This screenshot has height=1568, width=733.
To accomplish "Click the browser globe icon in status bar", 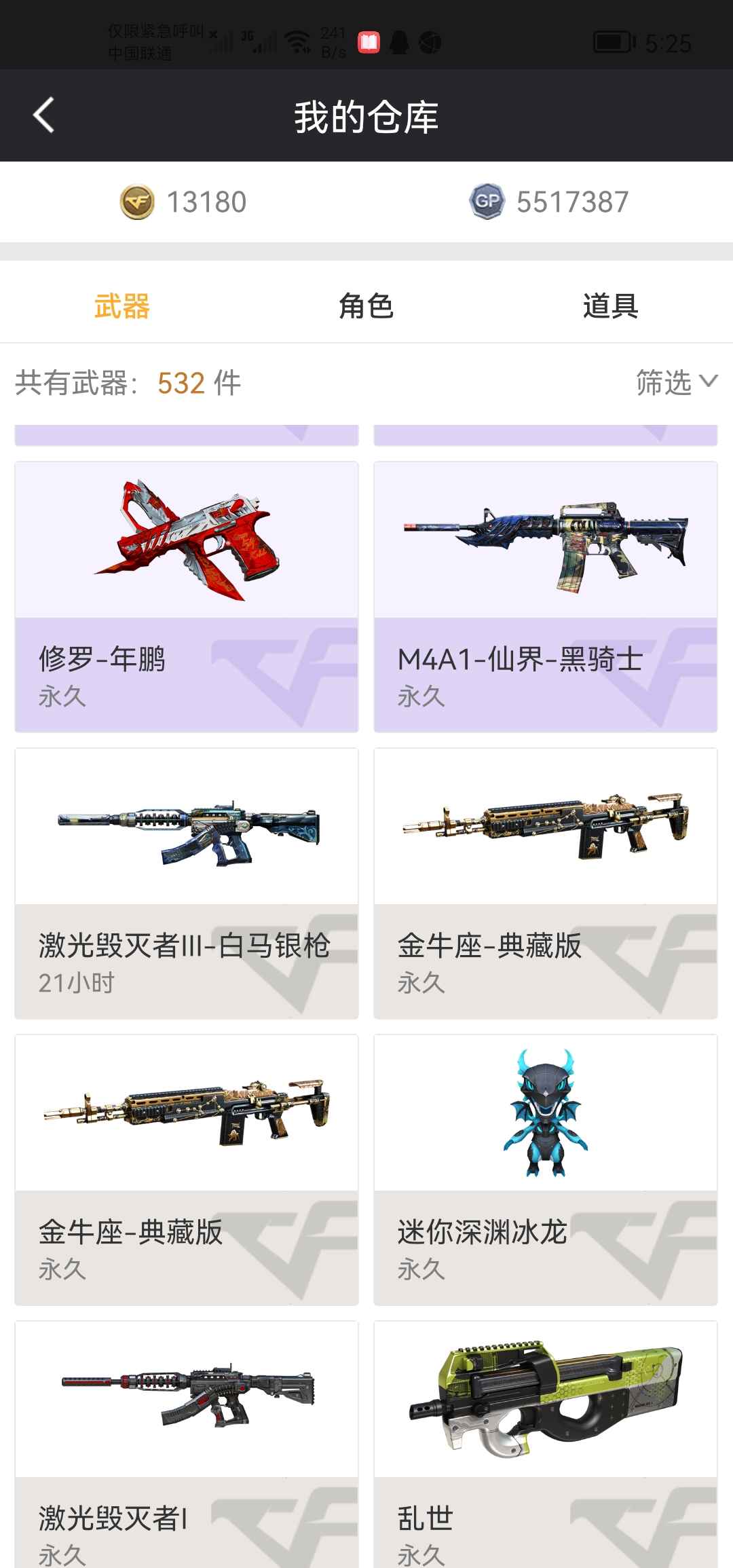I will (x=428, y=42).
